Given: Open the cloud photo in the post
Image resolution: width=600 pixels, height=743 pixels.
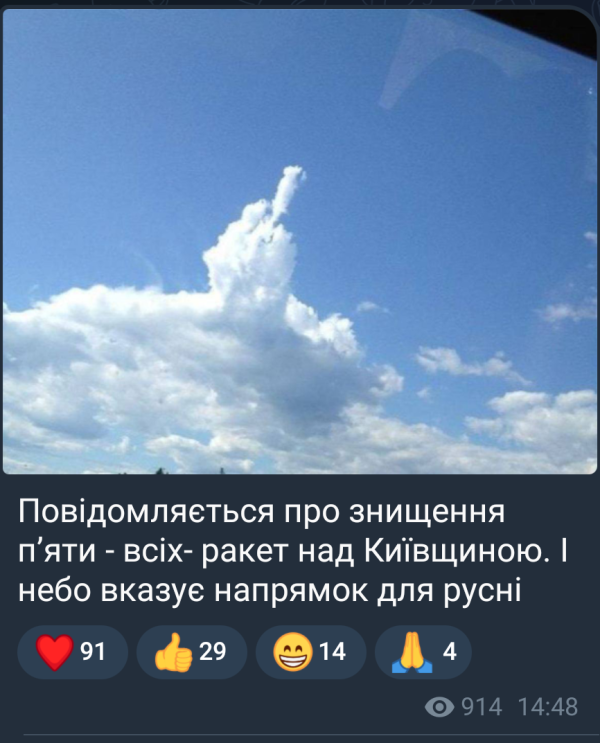Looking at the screenshot, I should [x=300, y=240].
